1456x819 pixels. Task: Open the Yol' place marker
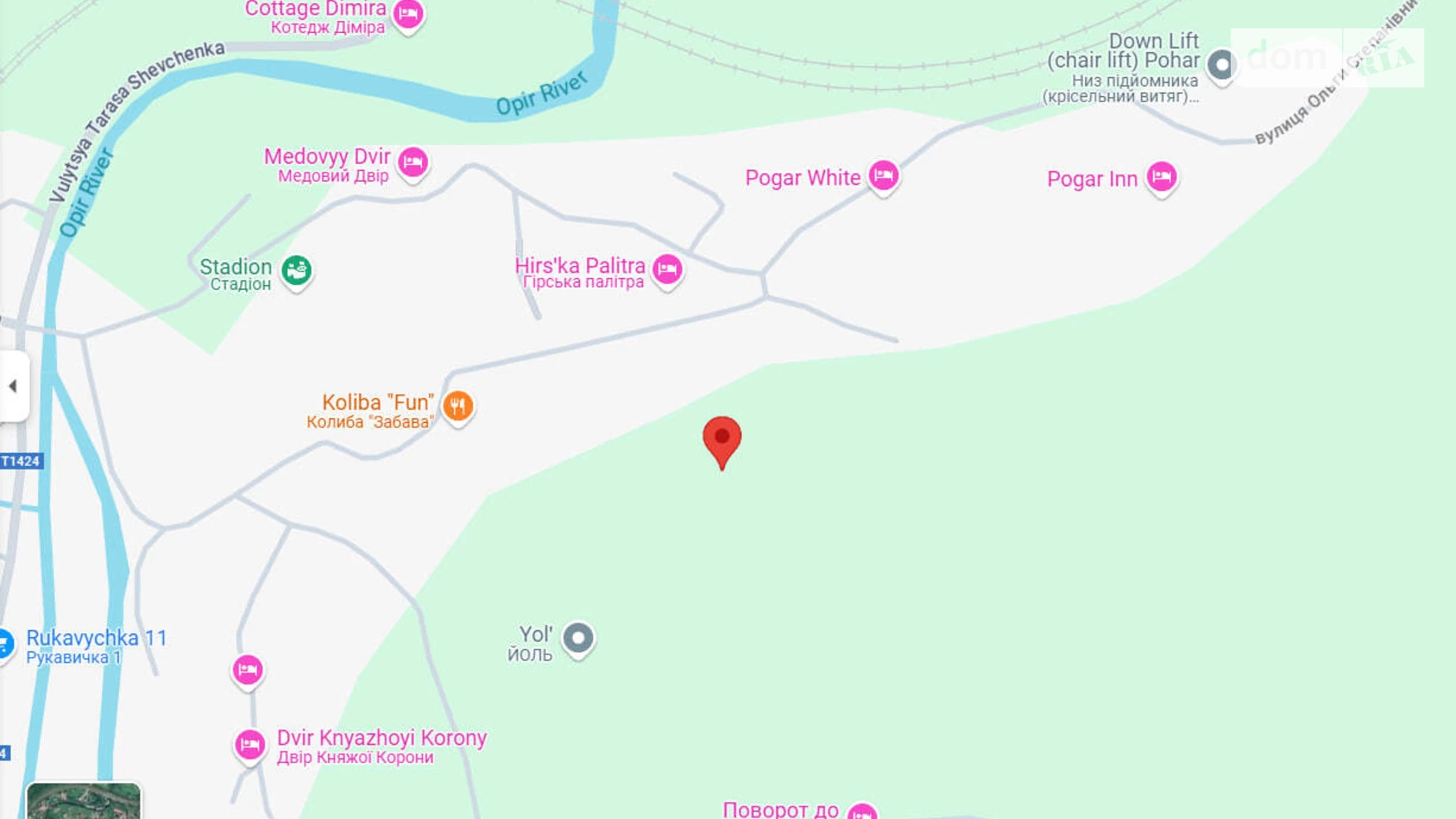[578, 638]
